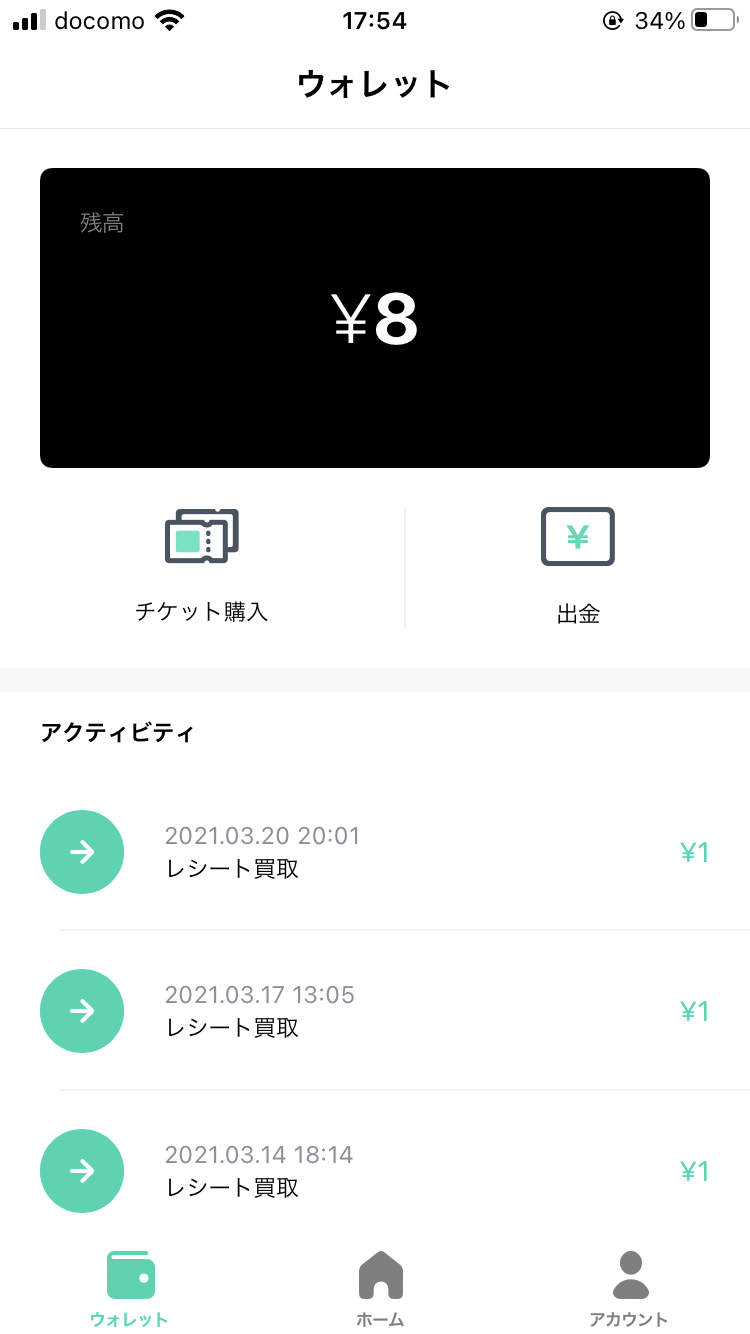
Task: Open the 2021.03.20 20:01 レシート買取 activity
Action: coord(375,852)
